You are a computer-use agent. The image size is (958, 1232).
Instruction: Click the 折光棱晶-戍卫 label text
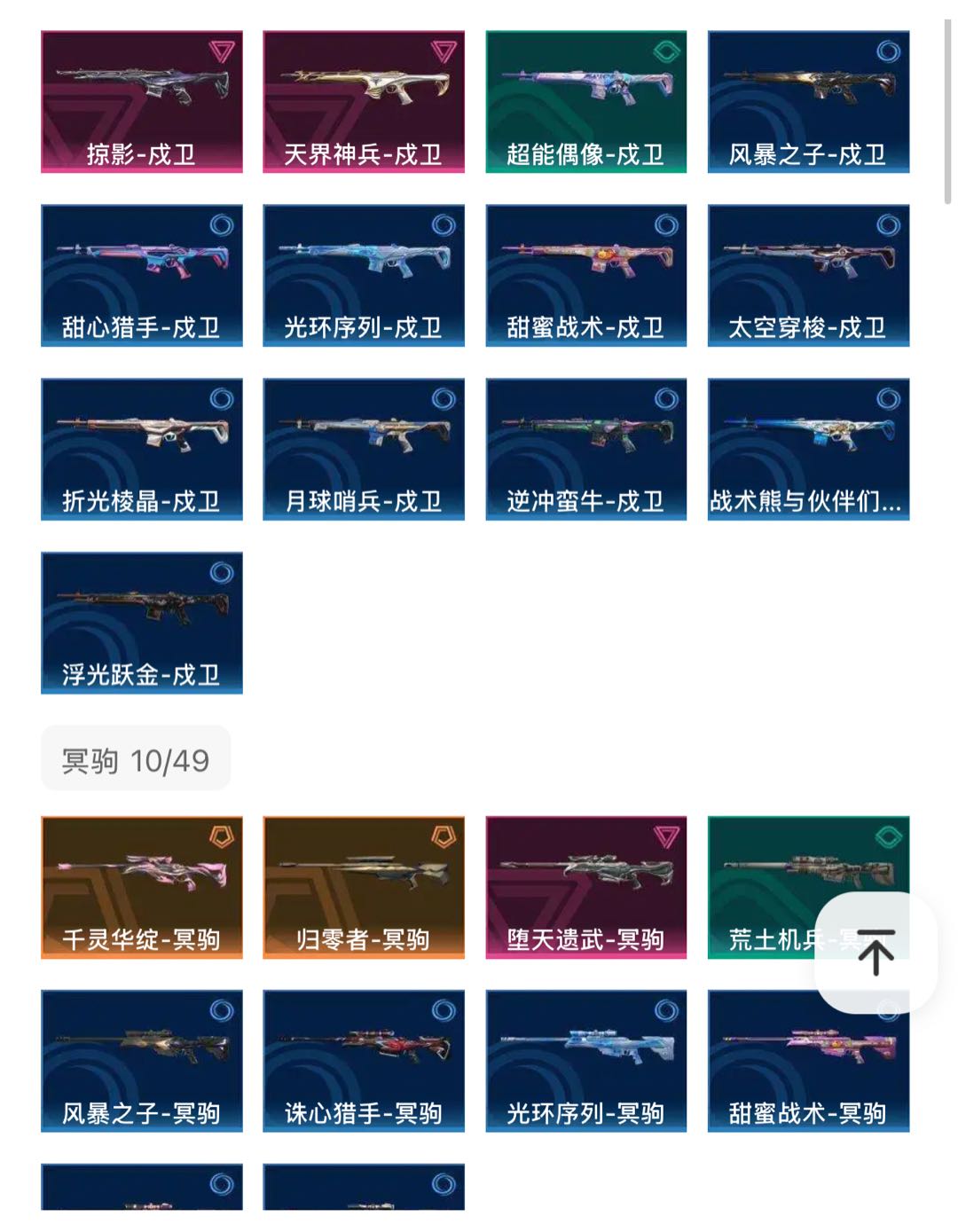tap(142, 499)
